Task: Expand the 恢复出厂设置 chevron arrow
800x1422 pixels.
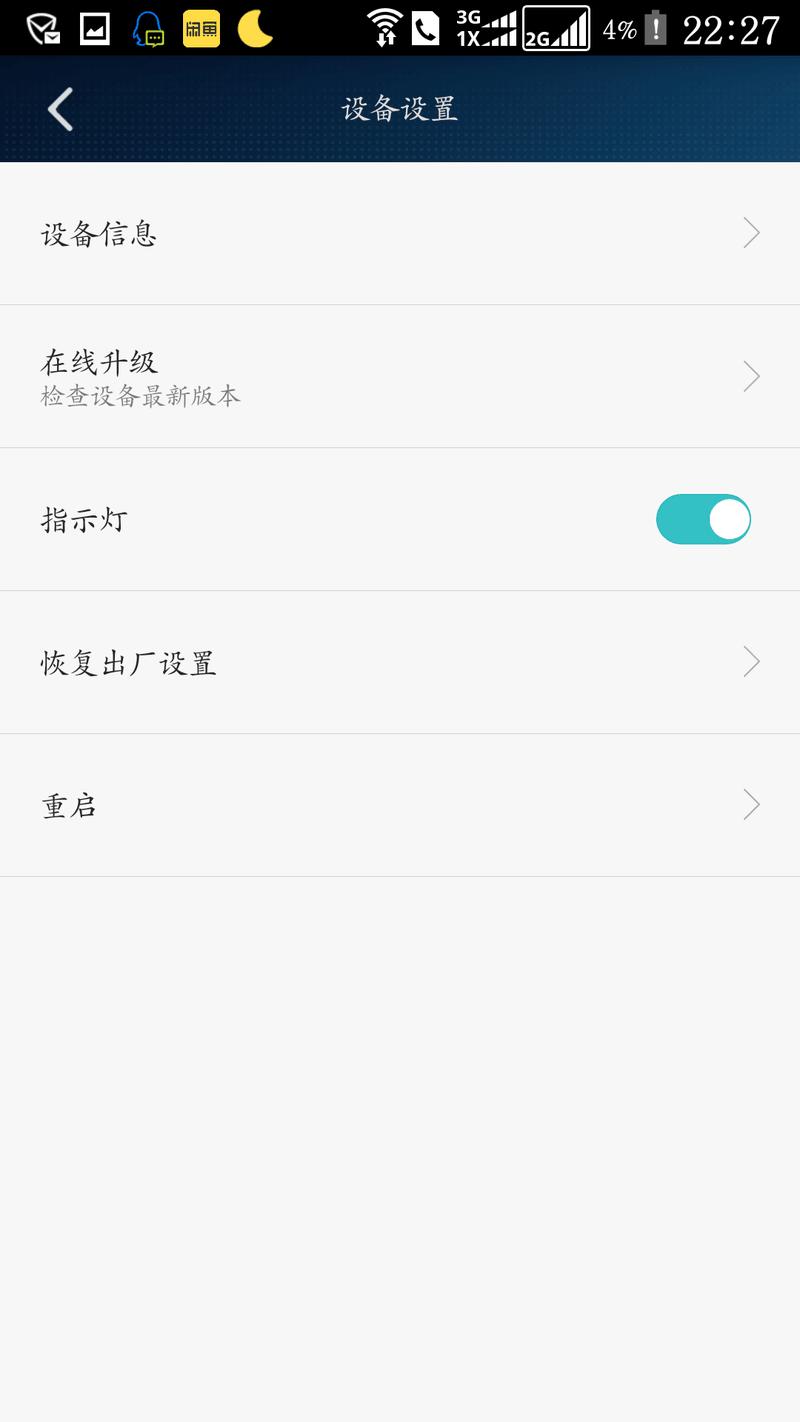Action: click(750, 661)
